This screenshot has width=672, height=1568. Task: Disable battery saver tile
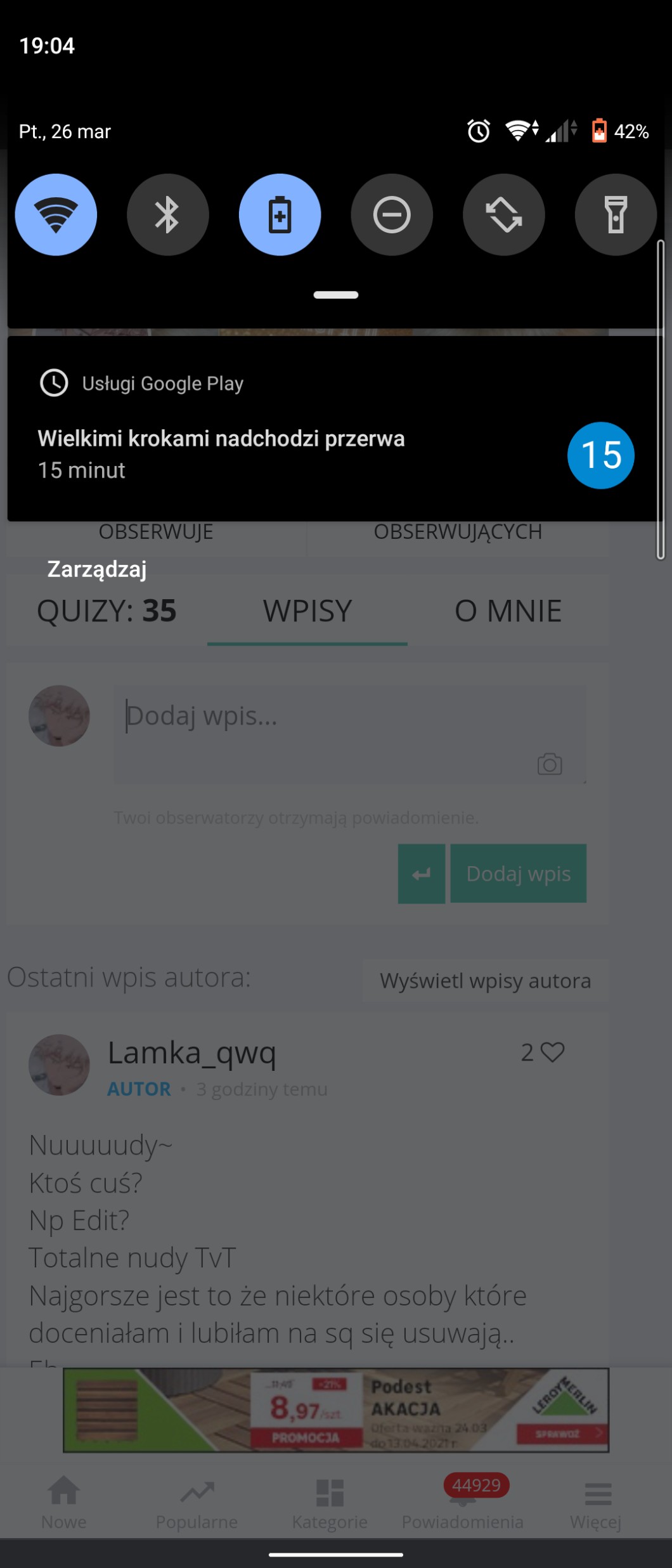tap(280, 214)
